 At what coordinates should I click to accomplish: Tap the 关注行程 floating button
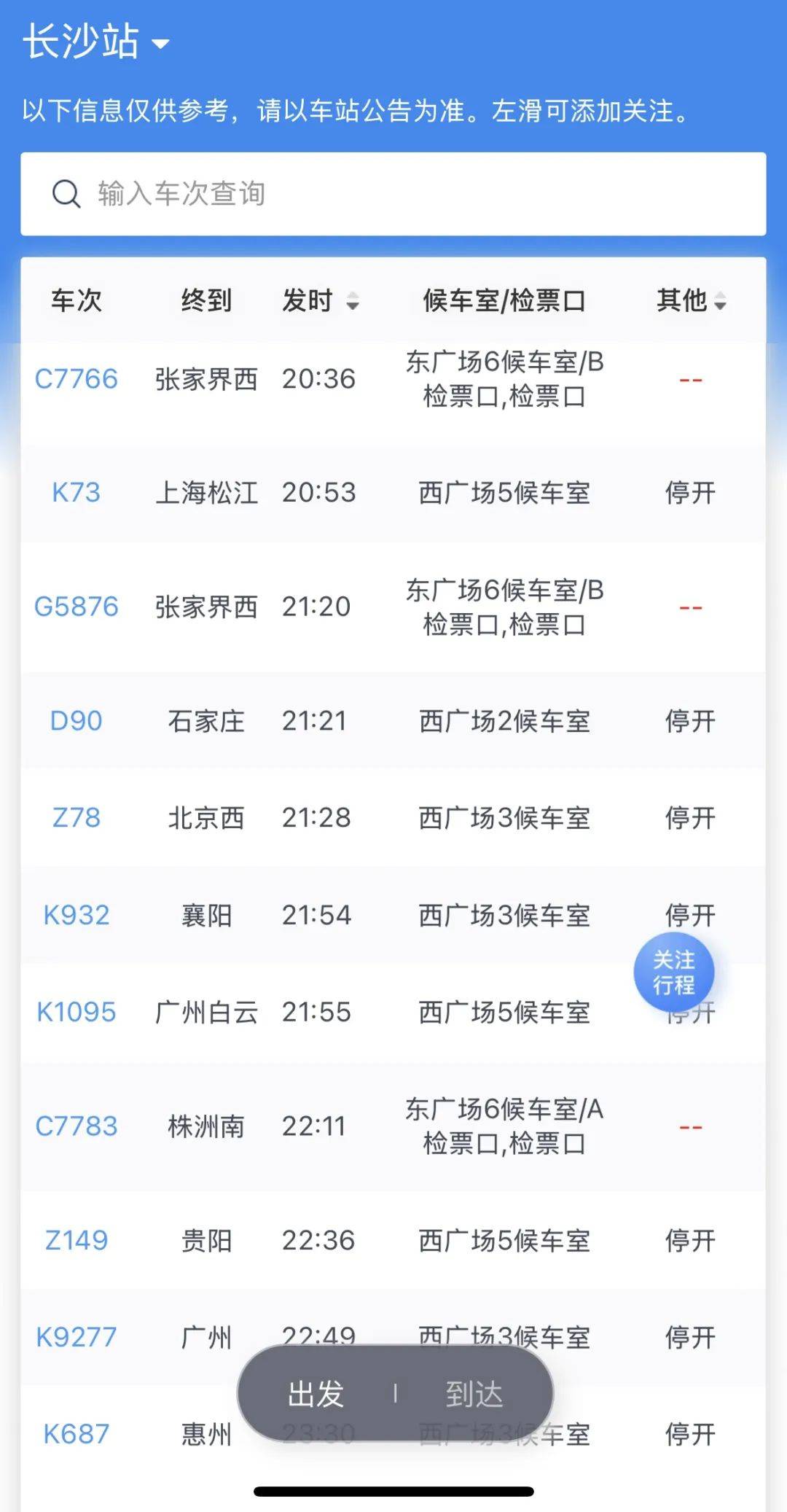point(674,972)
